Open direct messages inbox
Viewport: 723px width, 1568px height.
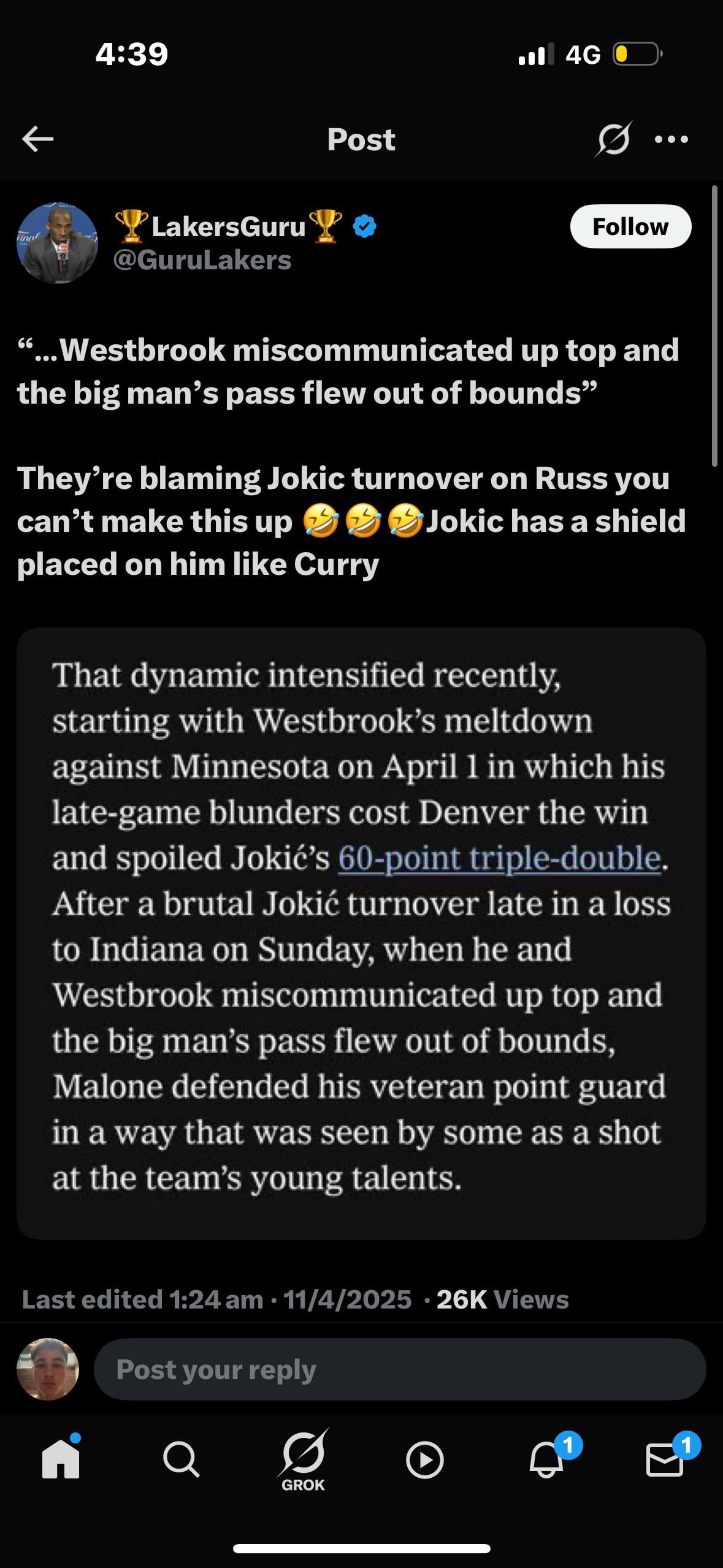click(x=665, y=1460)
